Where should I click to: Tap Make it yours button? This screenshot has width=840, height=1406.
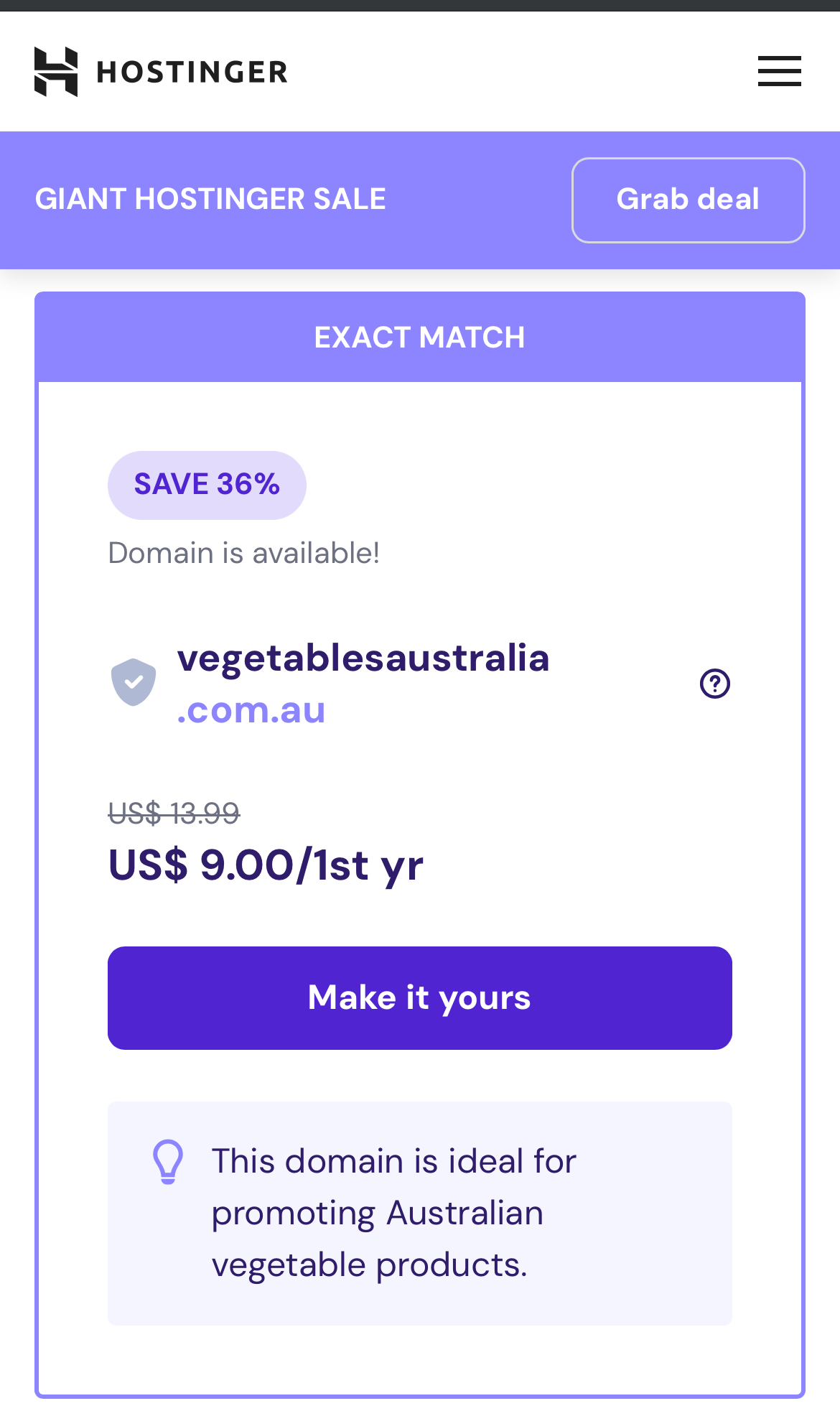419,997
